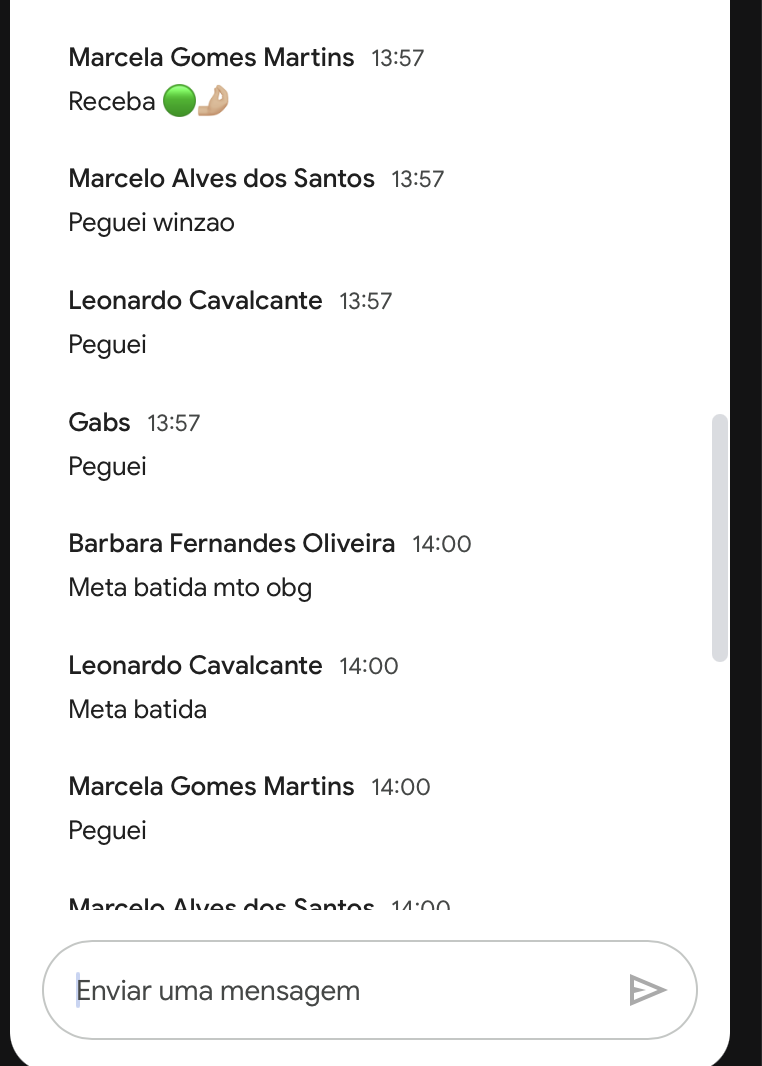Screen dimensions: 762x1066
Task: Open Marcelo Alves dos Santos' contact name
Action: click(221, 178)
